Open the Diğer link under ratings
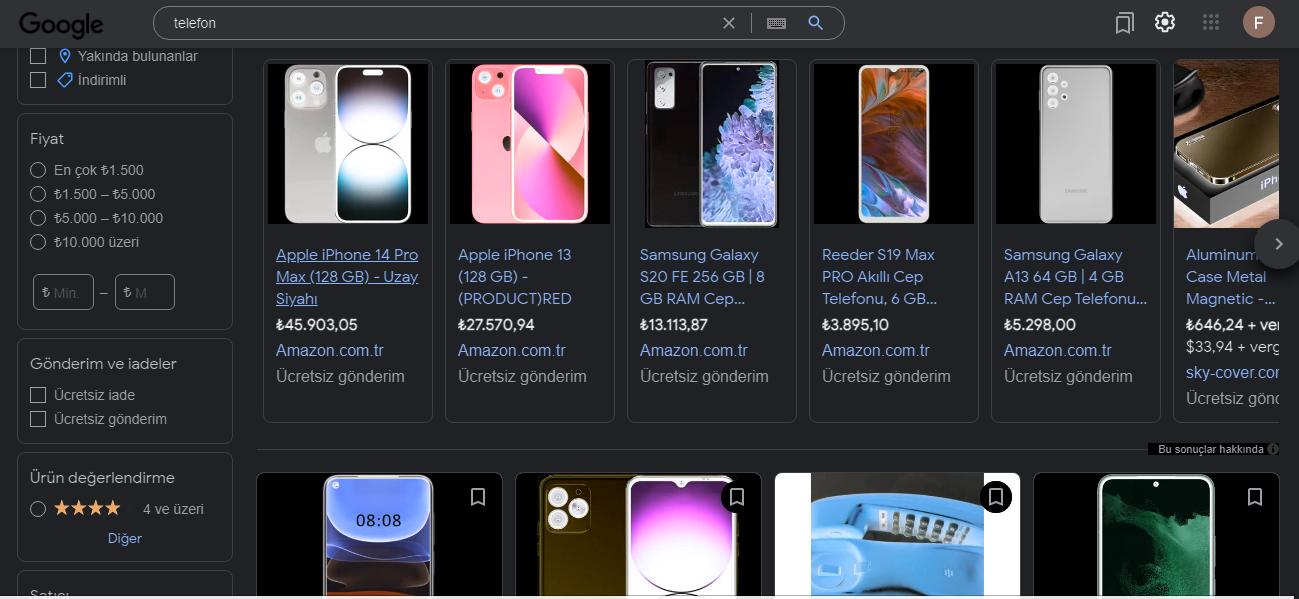This screenshot has width=1299, height=599. [125, 538]
